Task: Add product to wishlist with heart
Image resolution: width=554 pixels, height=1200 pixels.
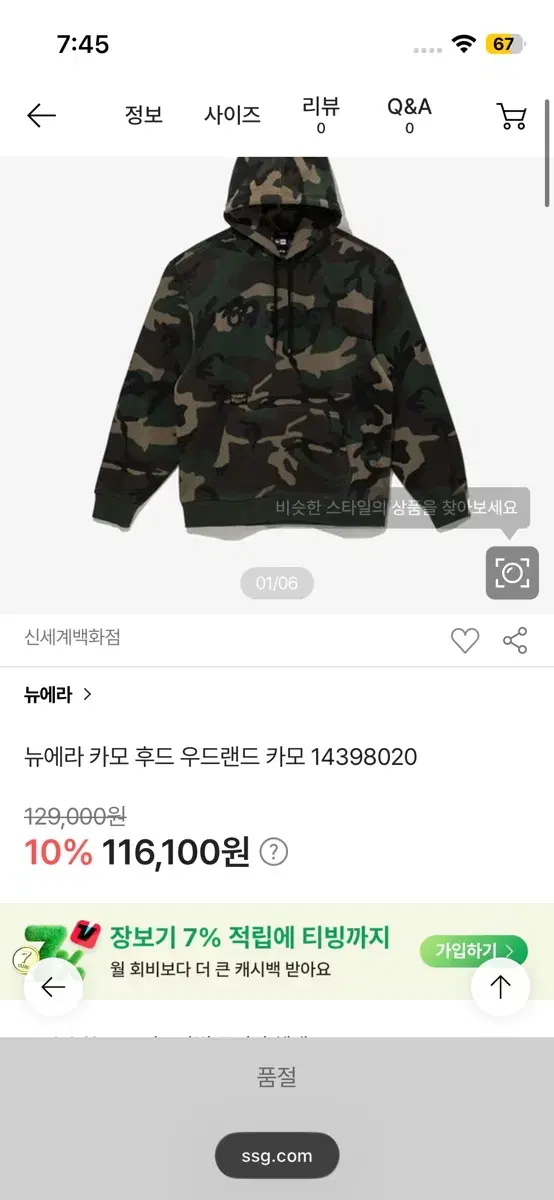Action: (x=465, y=641)
